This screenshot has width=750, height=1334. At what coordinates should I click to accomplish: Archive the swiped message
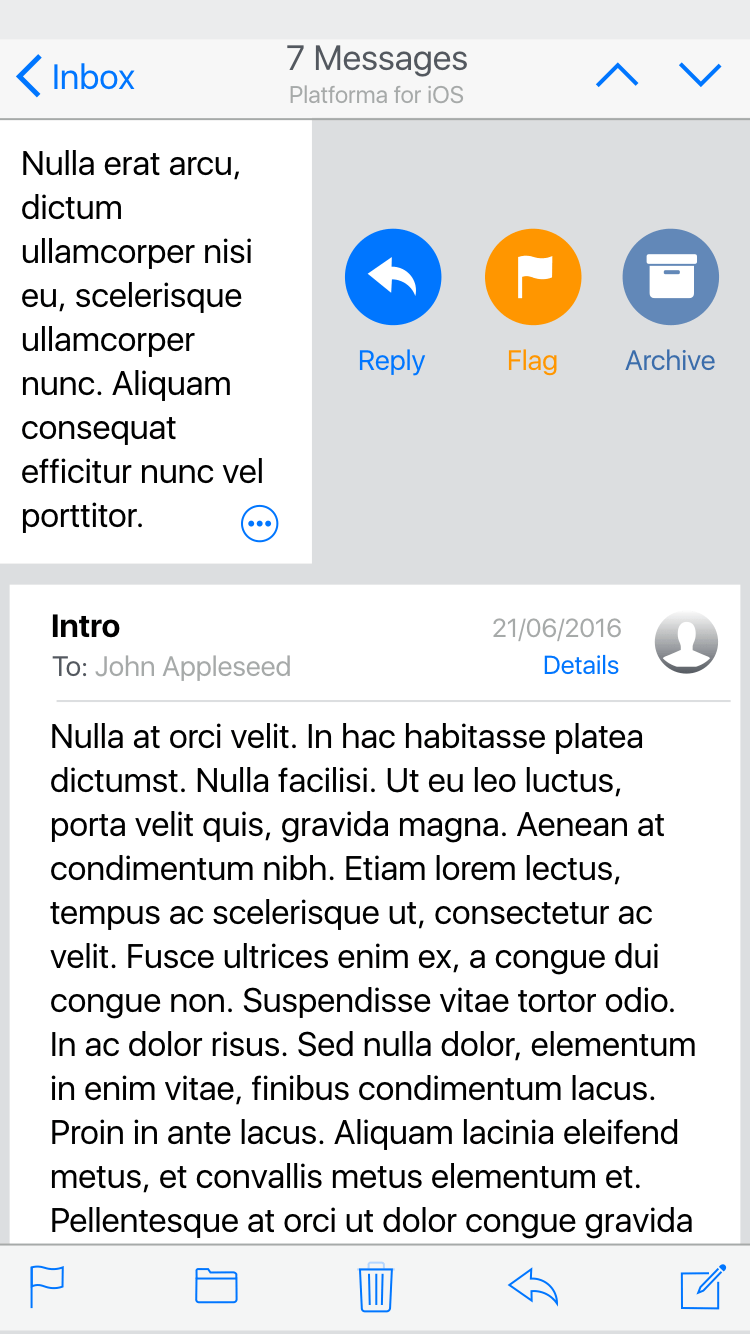click(x=670, y=277)
